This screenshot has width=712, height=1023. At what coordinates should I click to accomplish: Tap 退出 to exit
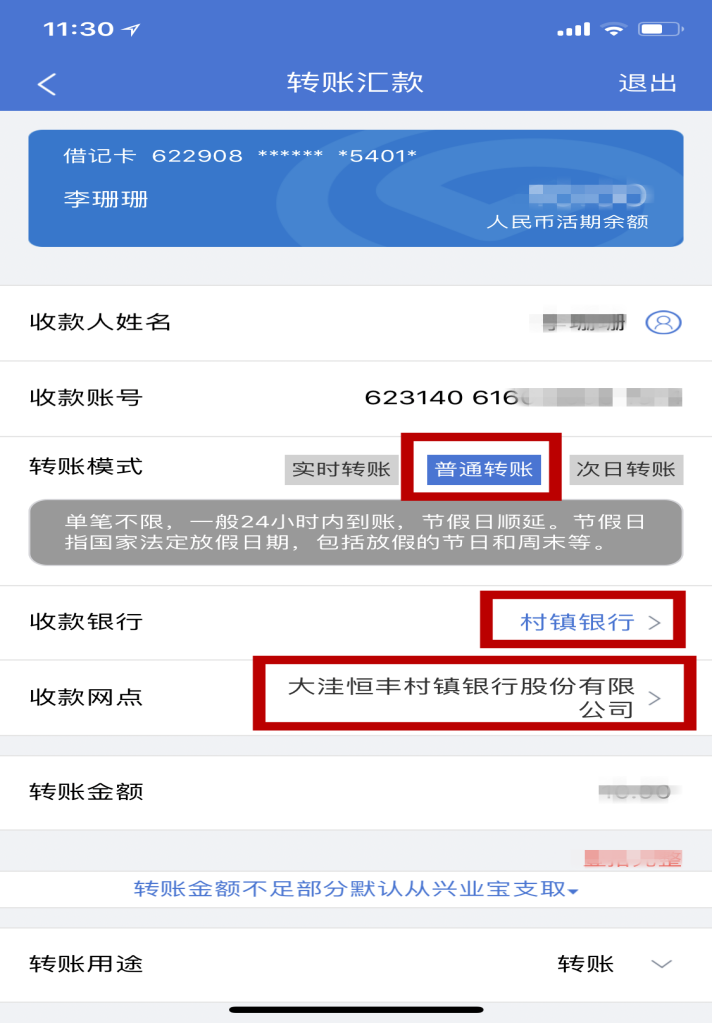648,83
